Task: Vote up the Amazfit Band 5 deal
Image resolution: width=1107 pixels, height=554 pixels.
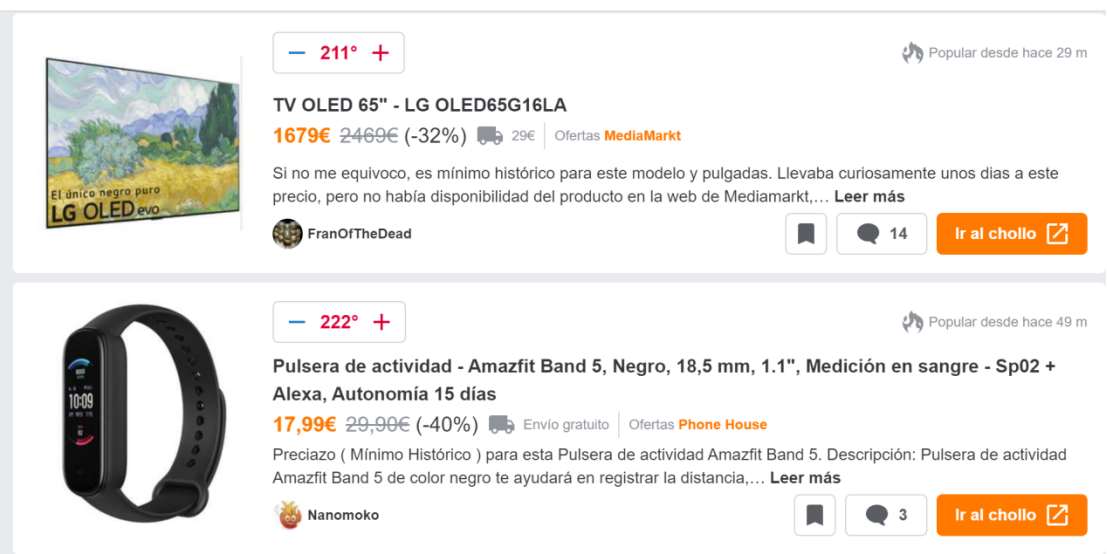Action: coord(381,322)
